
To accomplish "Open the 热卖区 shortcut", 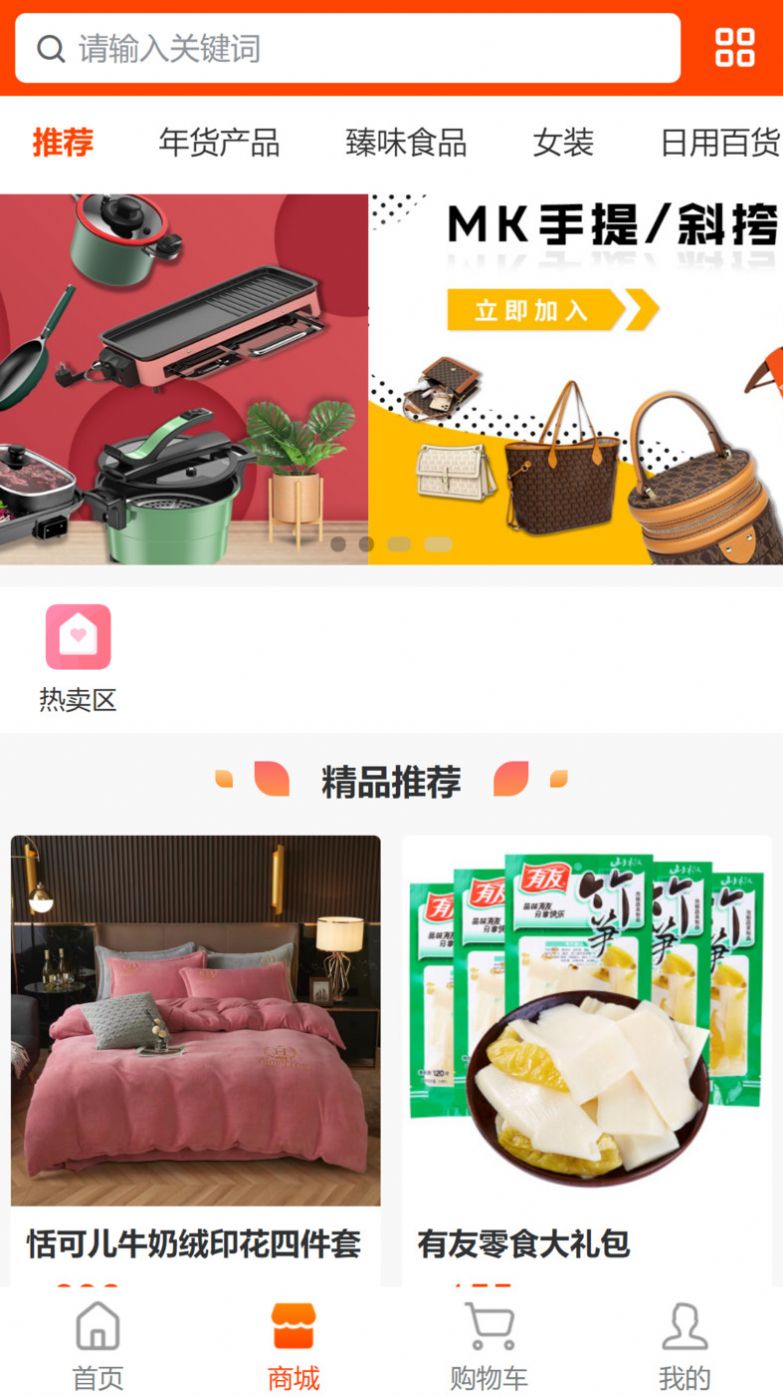I will tap(78, 657).
